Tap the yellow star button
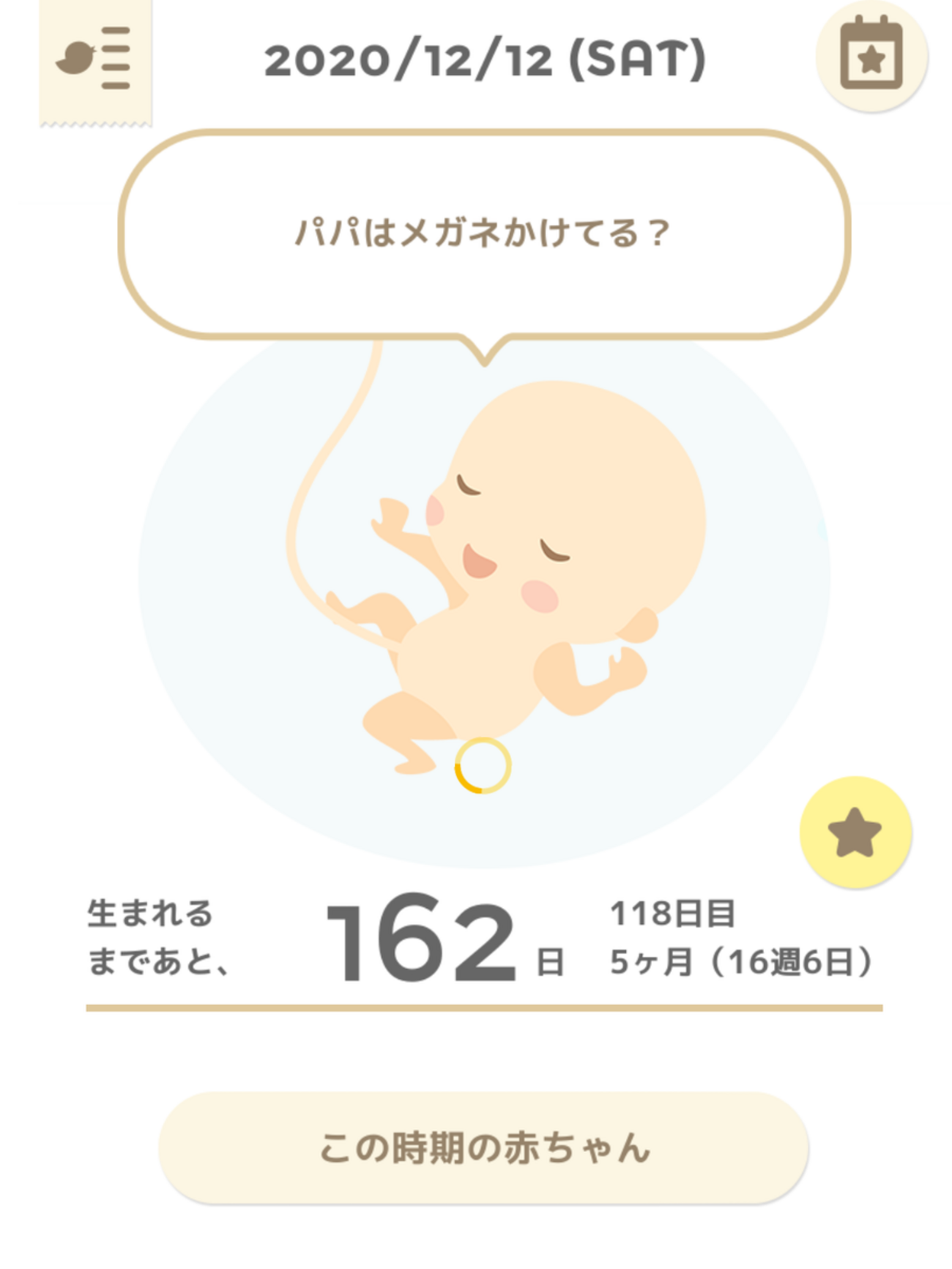The height and width of the screenshot is (1269, 952). click(x=855, y=832)
